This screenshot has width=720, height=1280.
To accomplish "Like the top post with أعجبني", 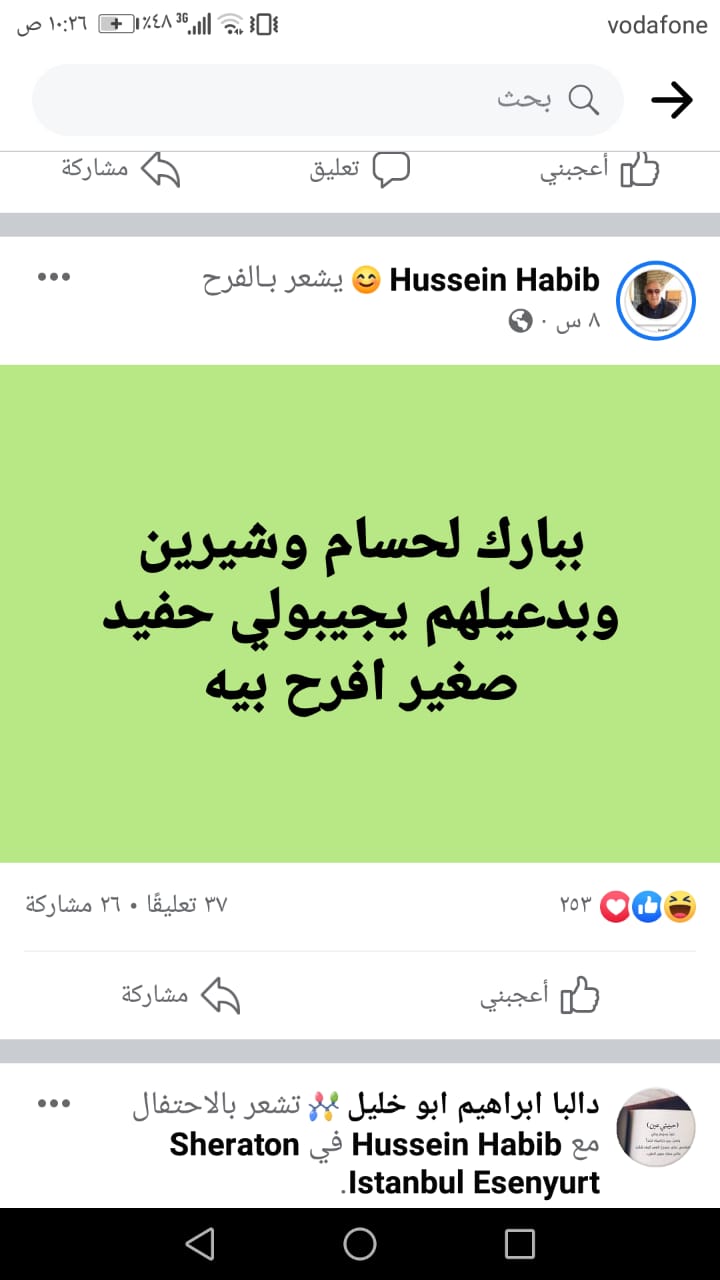I will click(600, 169).
